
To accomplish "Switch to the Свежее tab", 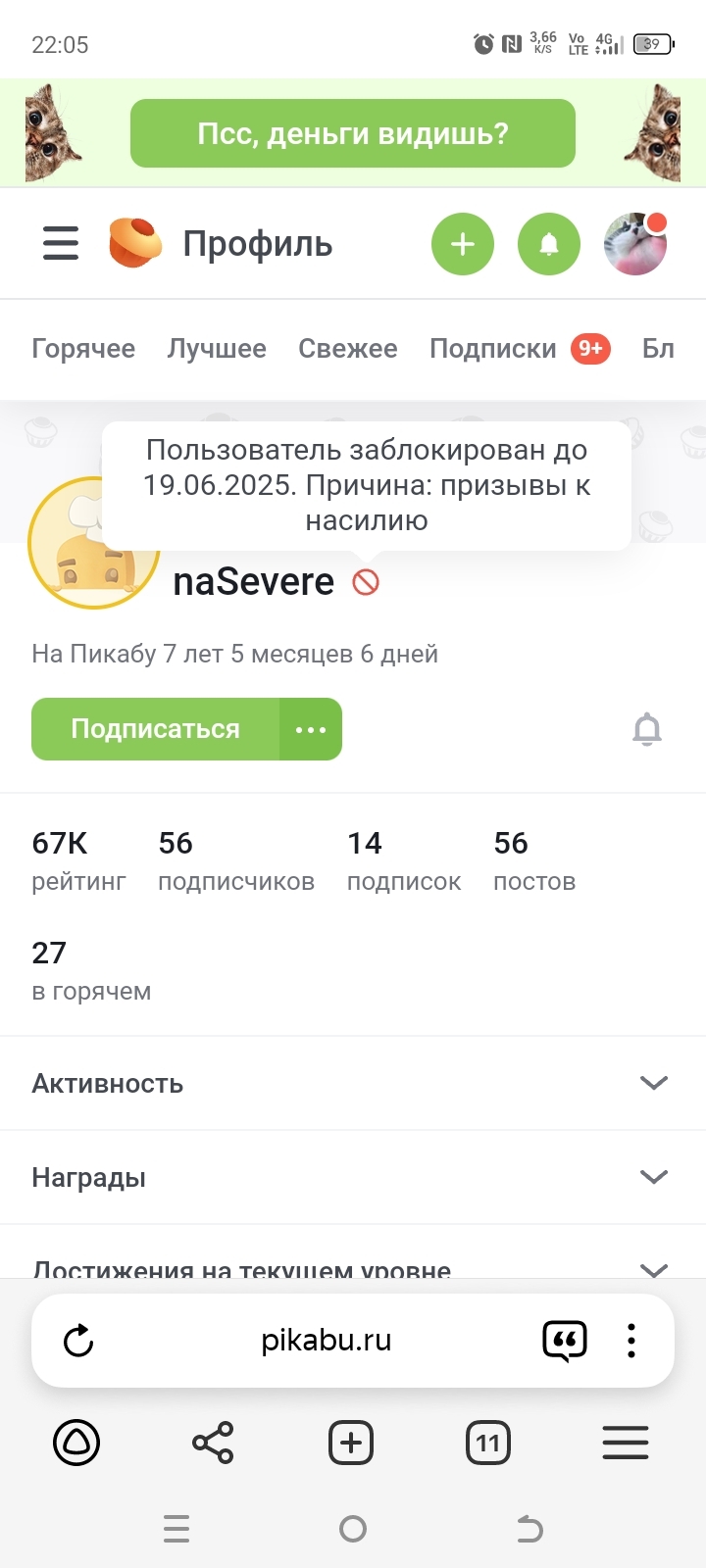I will pyautogui.click(x=348, y=349).
